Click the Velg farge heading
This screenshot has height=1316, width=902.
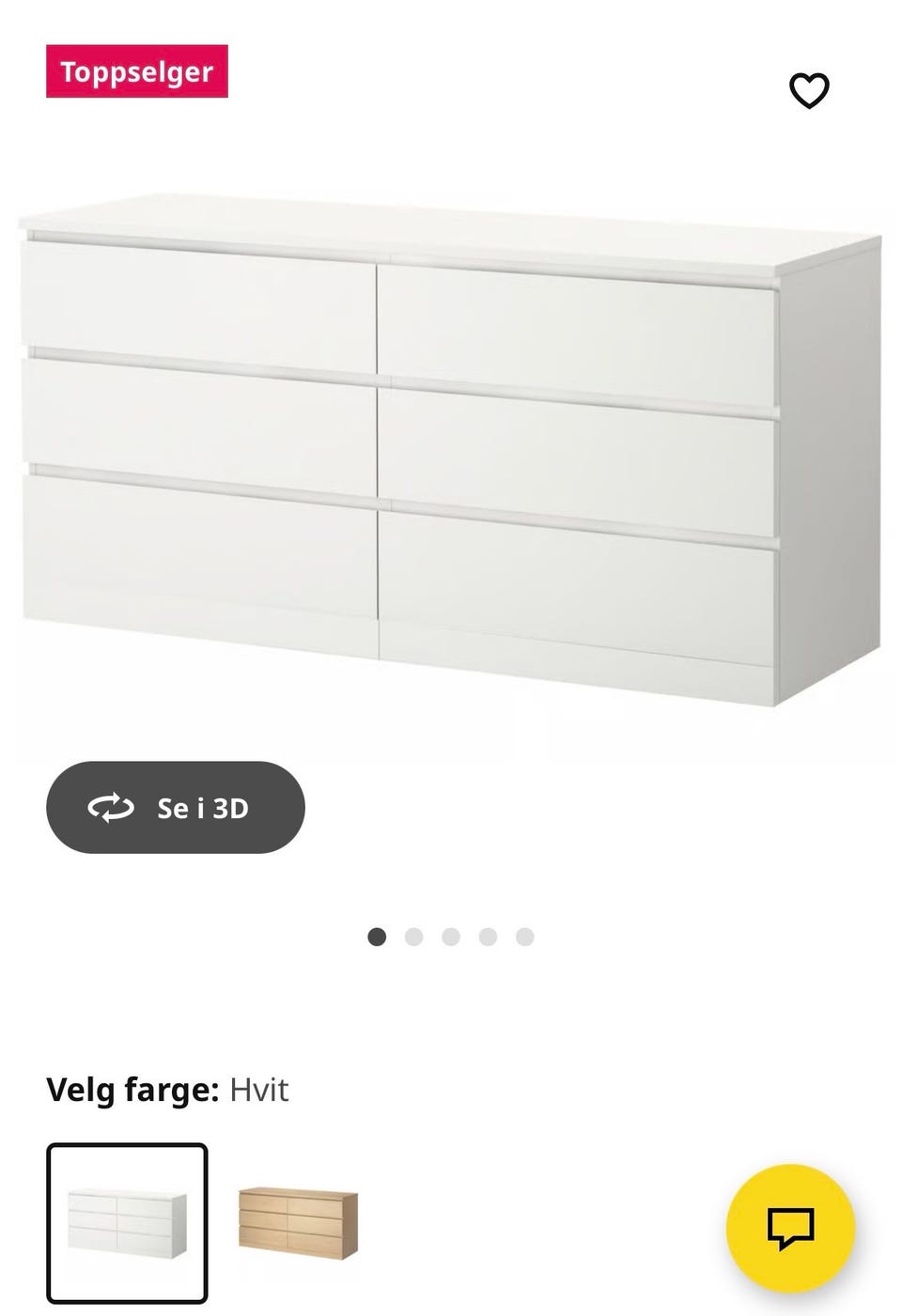pos(132,1090)
